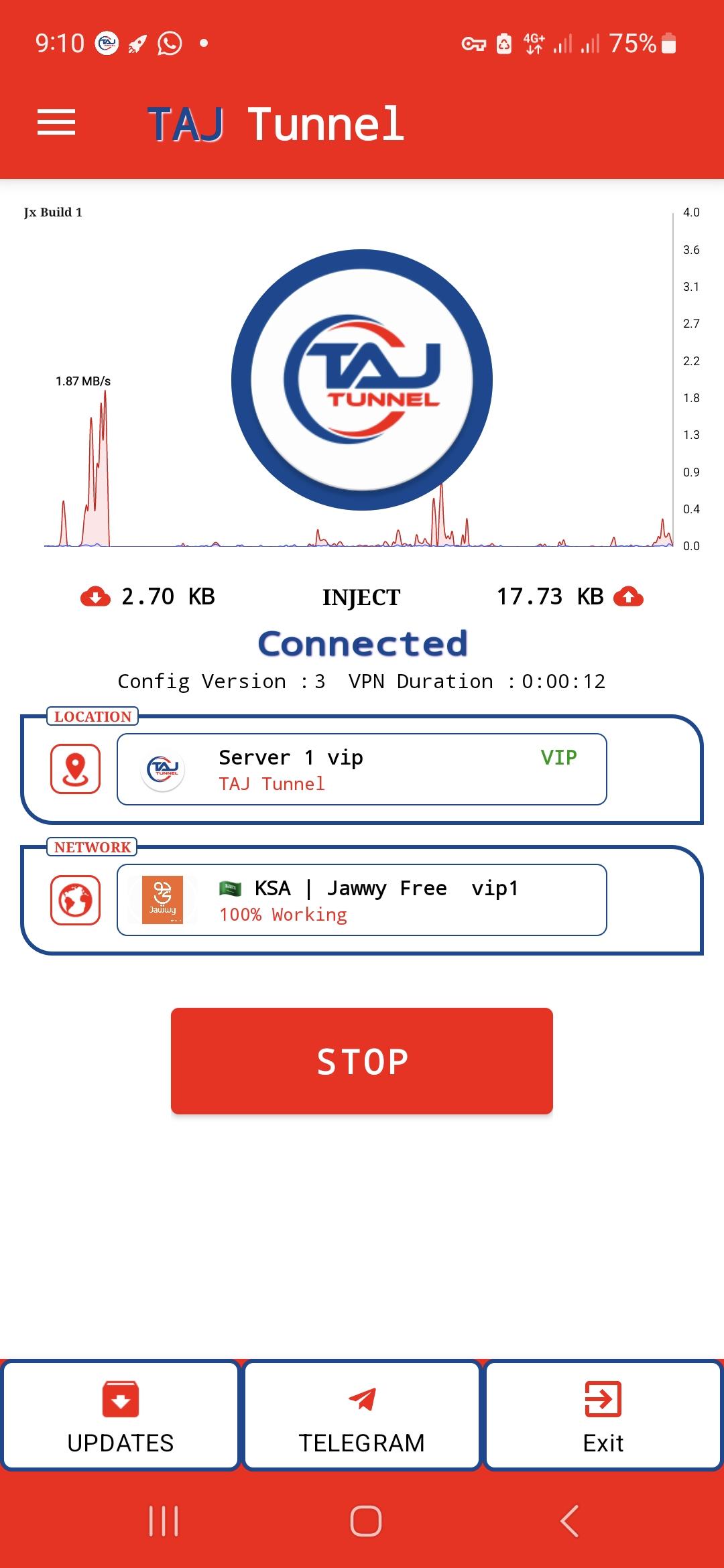Tap the red globe network icon

(x=76, y=900)
